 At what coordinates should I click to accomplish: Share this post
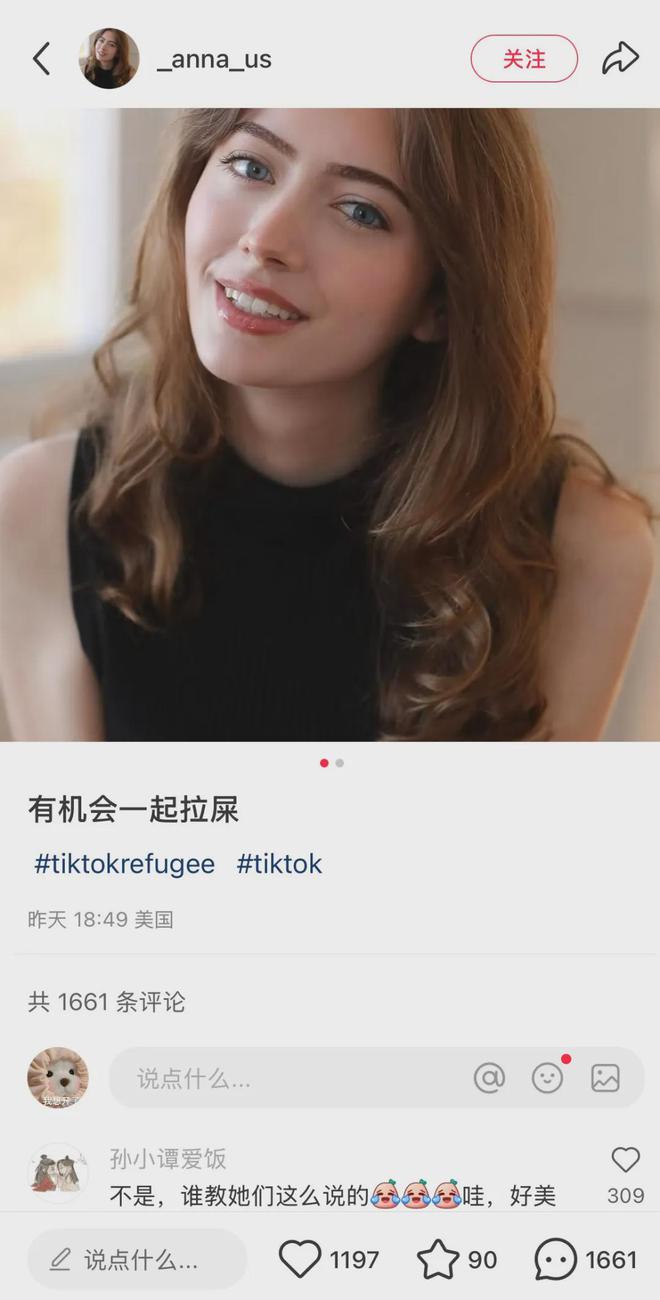(620, 59)
